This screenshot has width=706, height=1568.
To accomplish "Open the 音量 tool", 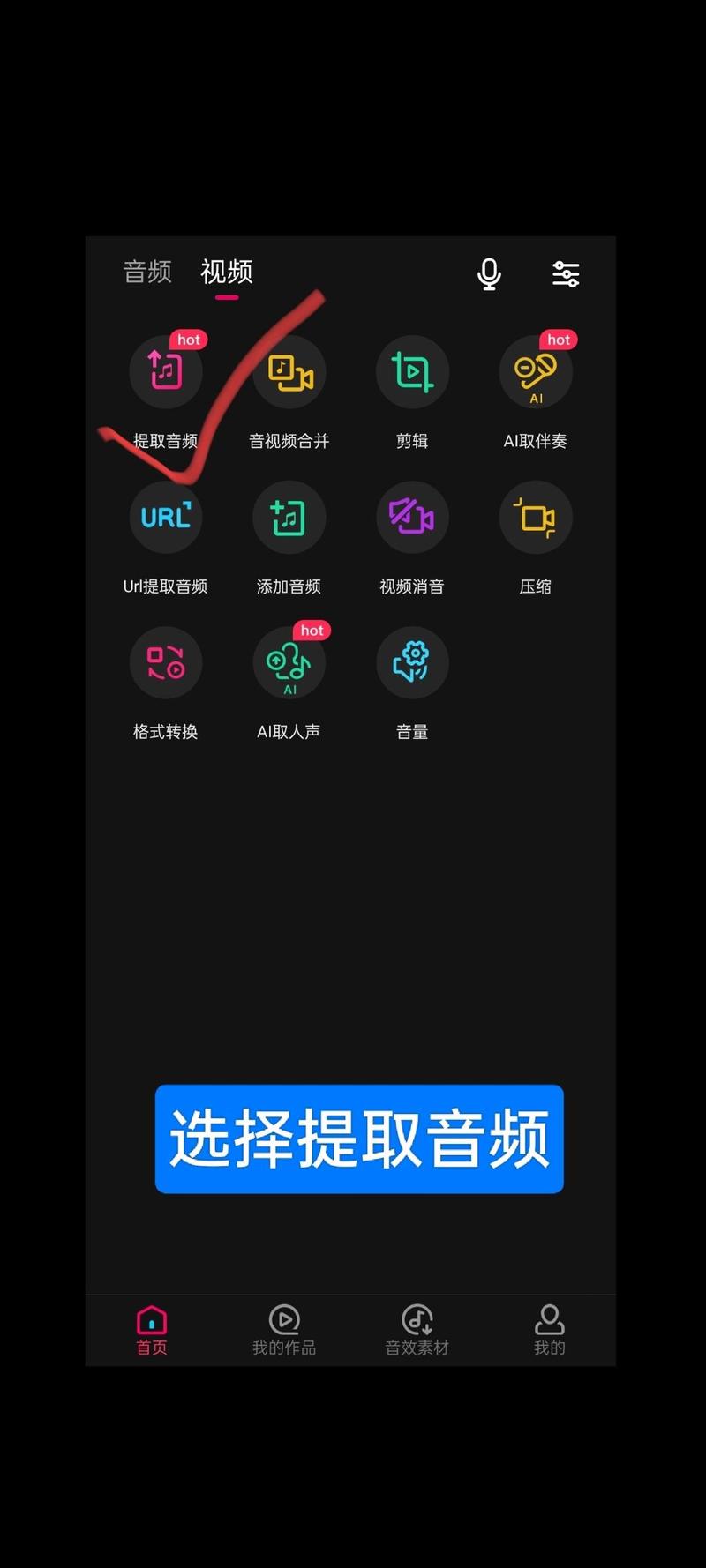I will (412, 663).
